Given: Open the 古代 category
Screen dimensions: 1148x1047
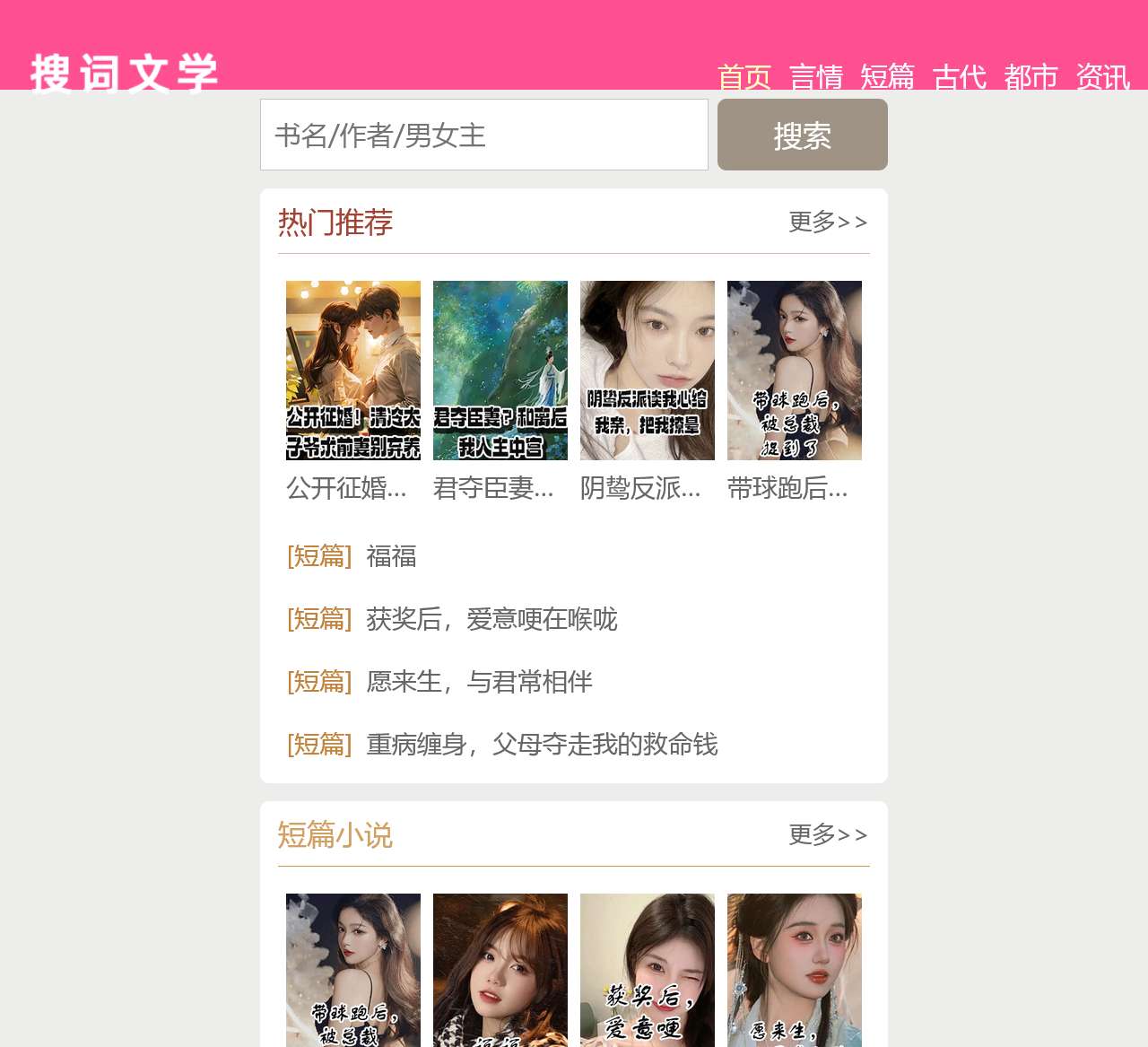Looking at the screenshot, I should (959, 77).
